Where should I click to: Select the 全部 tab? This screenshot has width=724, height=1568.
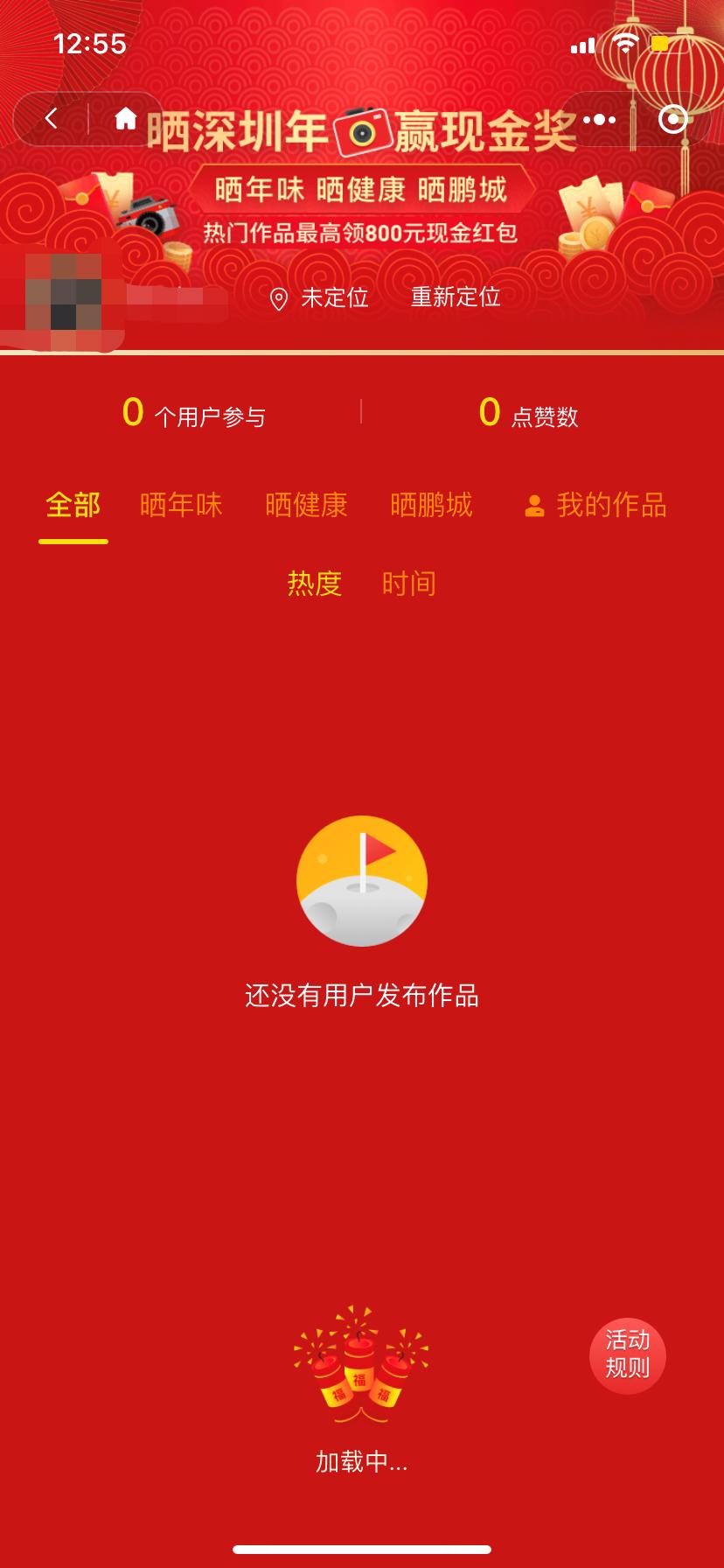(x=73, y=506)
